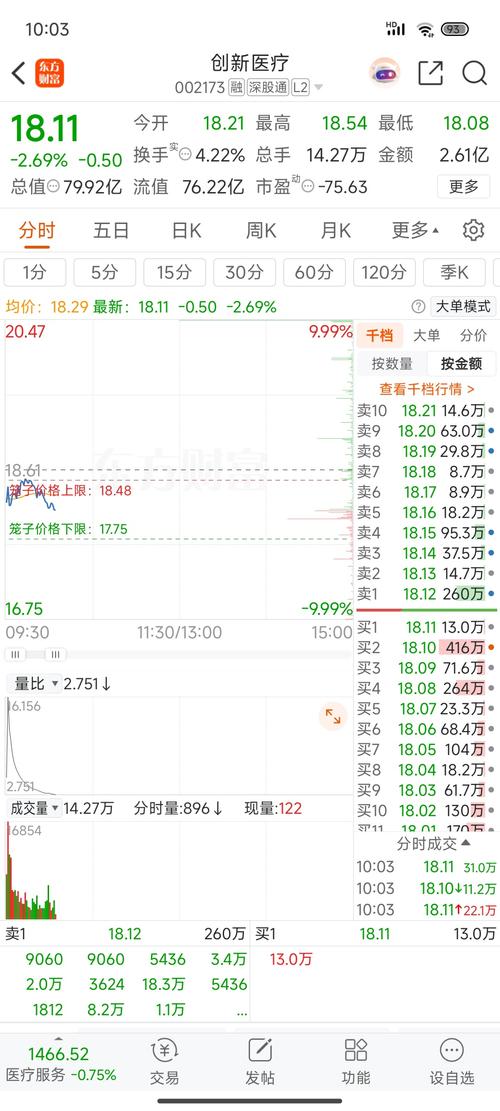Image resolution: width=500 pixels, height=1111 pixels.
Task: Select the 周K tab
Action: (261, 230)
